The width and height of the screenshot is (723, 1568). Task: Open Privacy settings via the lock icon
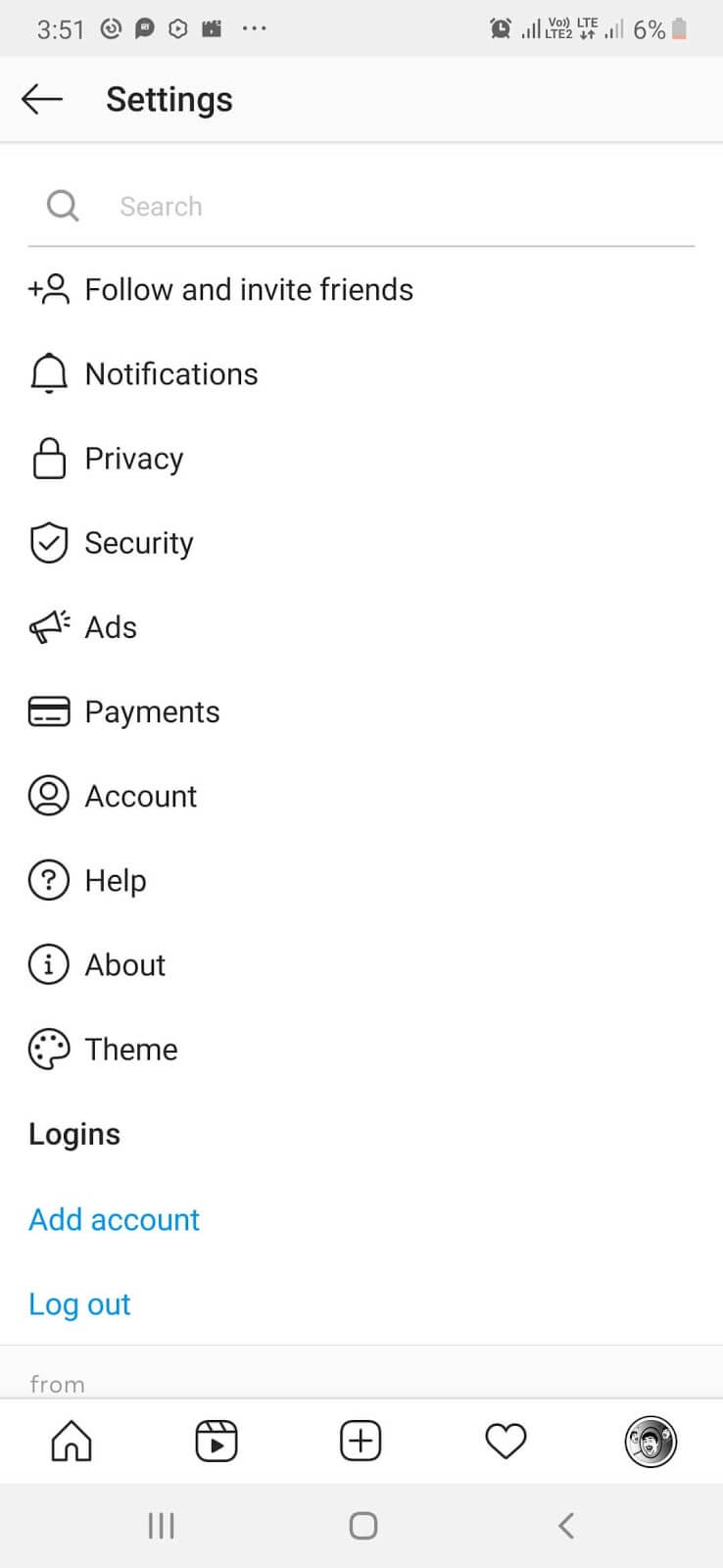click(48, 458)
